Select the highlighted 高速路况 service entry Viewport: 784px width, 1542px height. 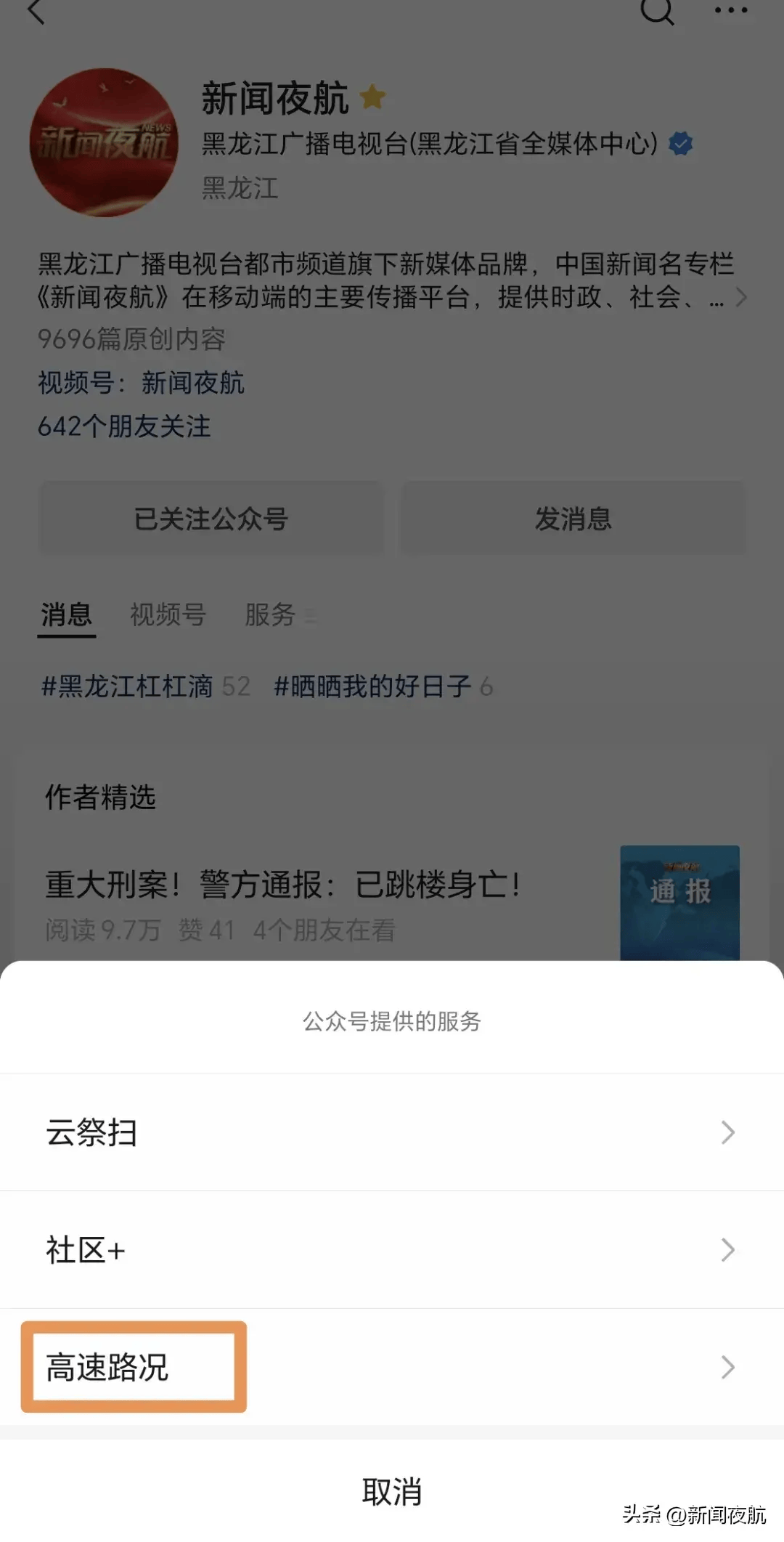coord(134,1366)
